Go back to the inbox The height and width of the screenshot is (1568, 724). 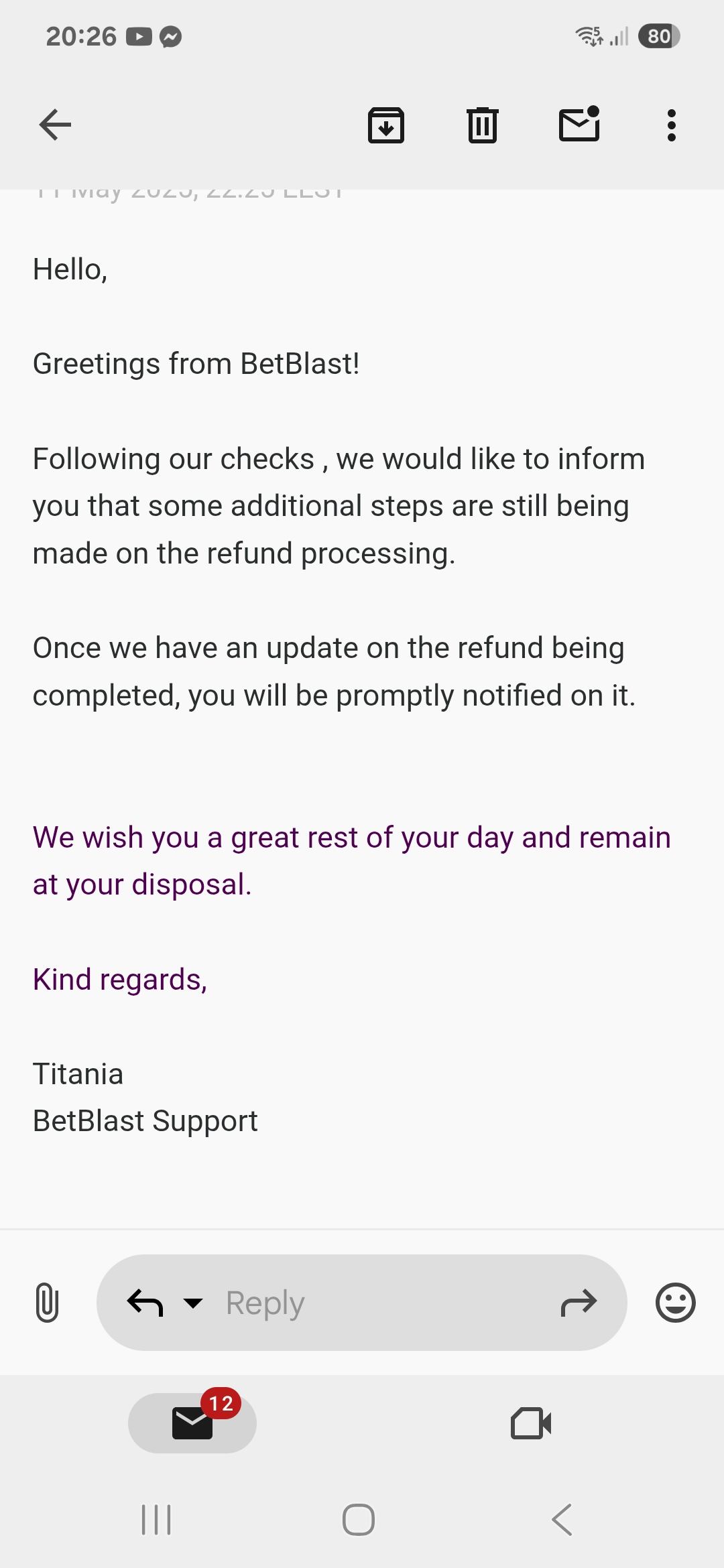click(55, 125)
